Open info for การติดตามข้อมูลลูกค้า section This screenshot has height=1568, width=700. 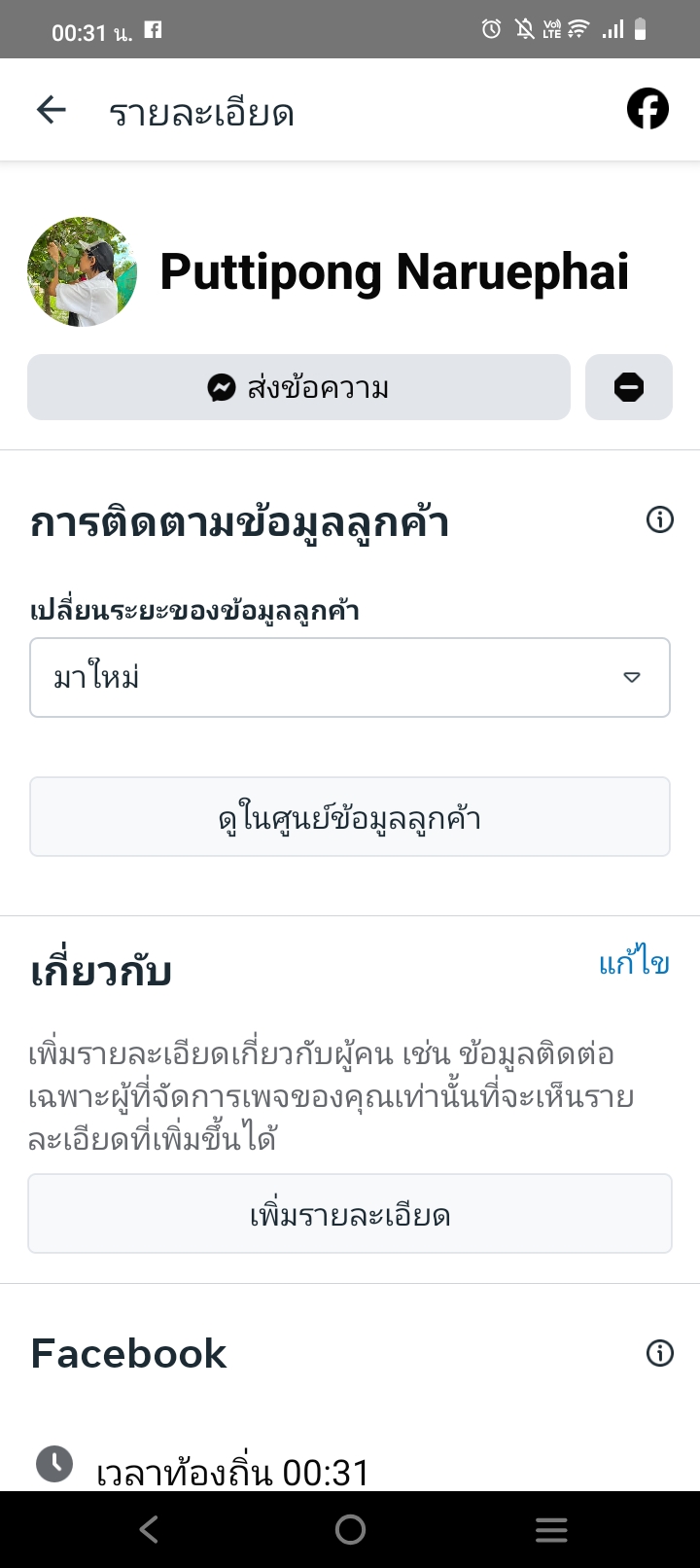click(659, 520)
